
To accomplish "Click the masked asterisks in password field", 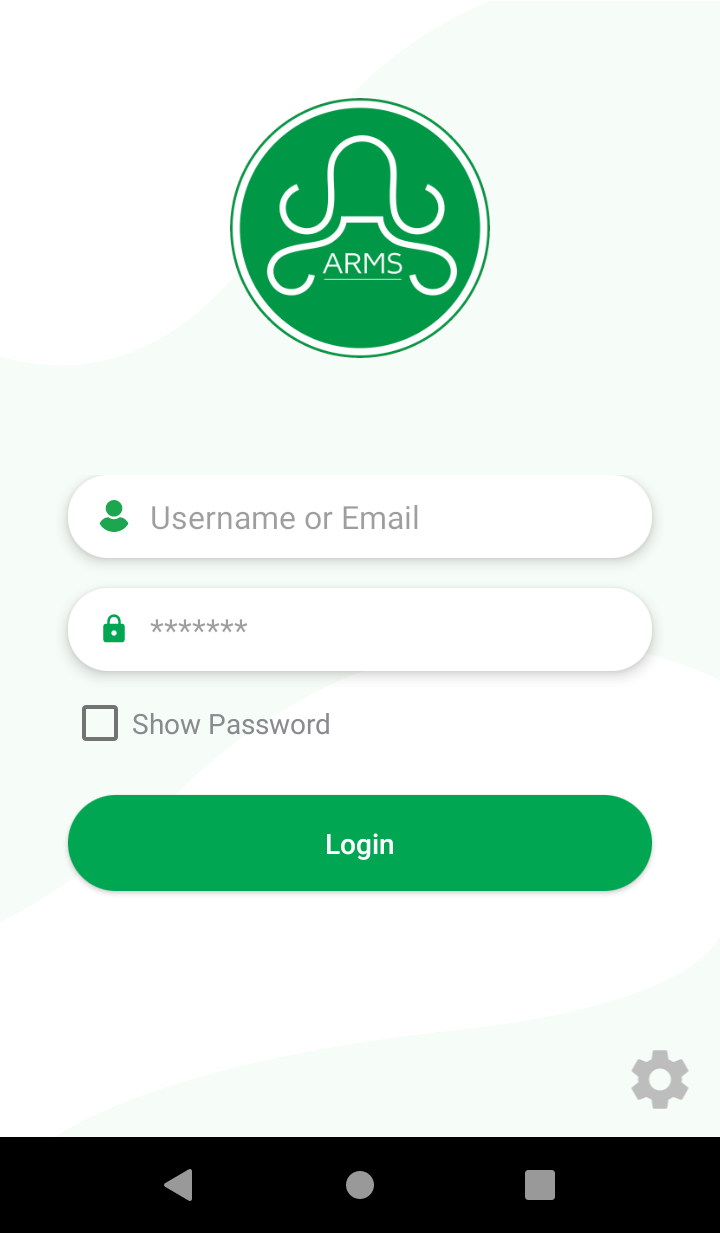I will [x=199, y=628].
